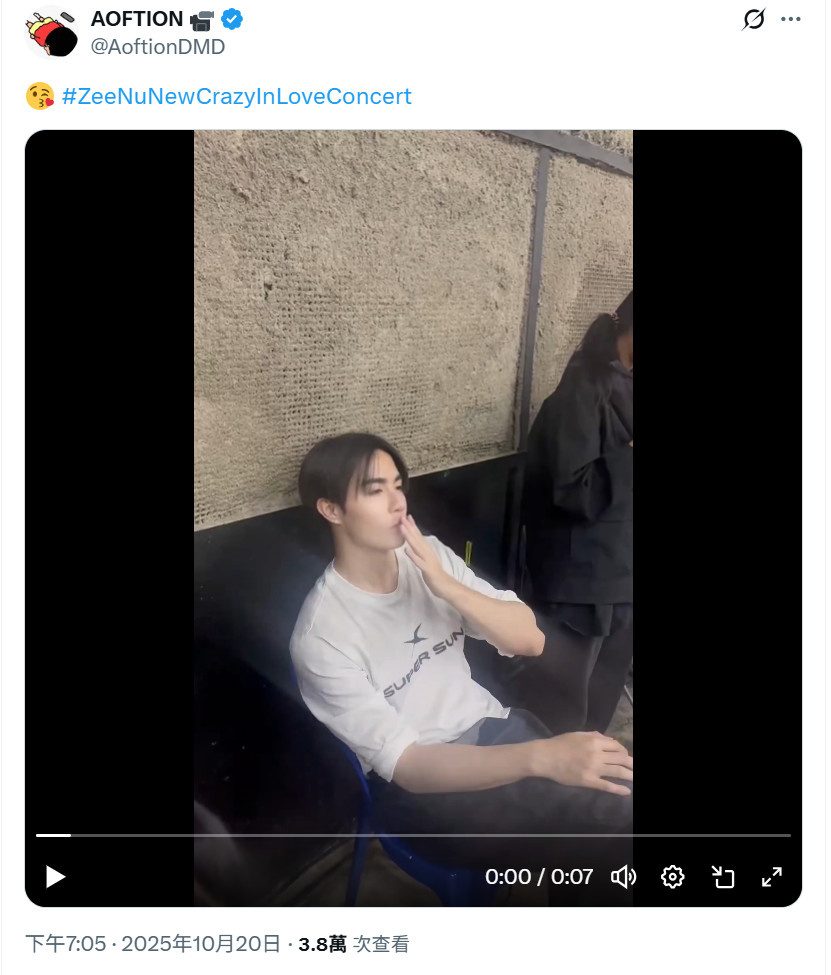831x975 pixels.
Task: Enable picture-in-picture mode
Action: [x=723, y=877]
